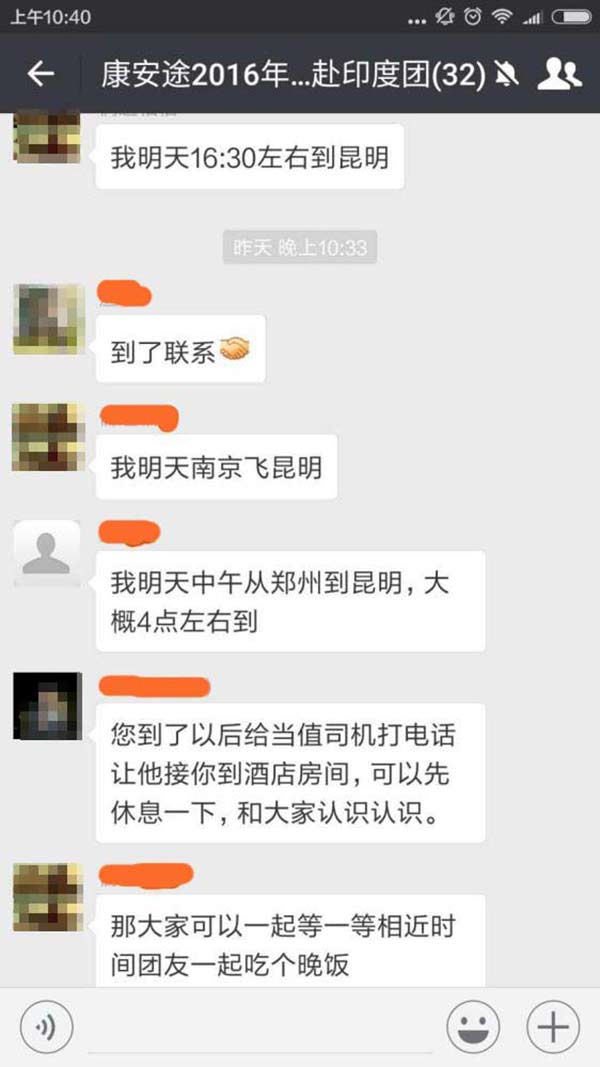The width and height of the screenshot is (600, 1067).
Task: Open profile of the Zhengzhou message sender
Action: pyautogui.click(x=47, y=554)
